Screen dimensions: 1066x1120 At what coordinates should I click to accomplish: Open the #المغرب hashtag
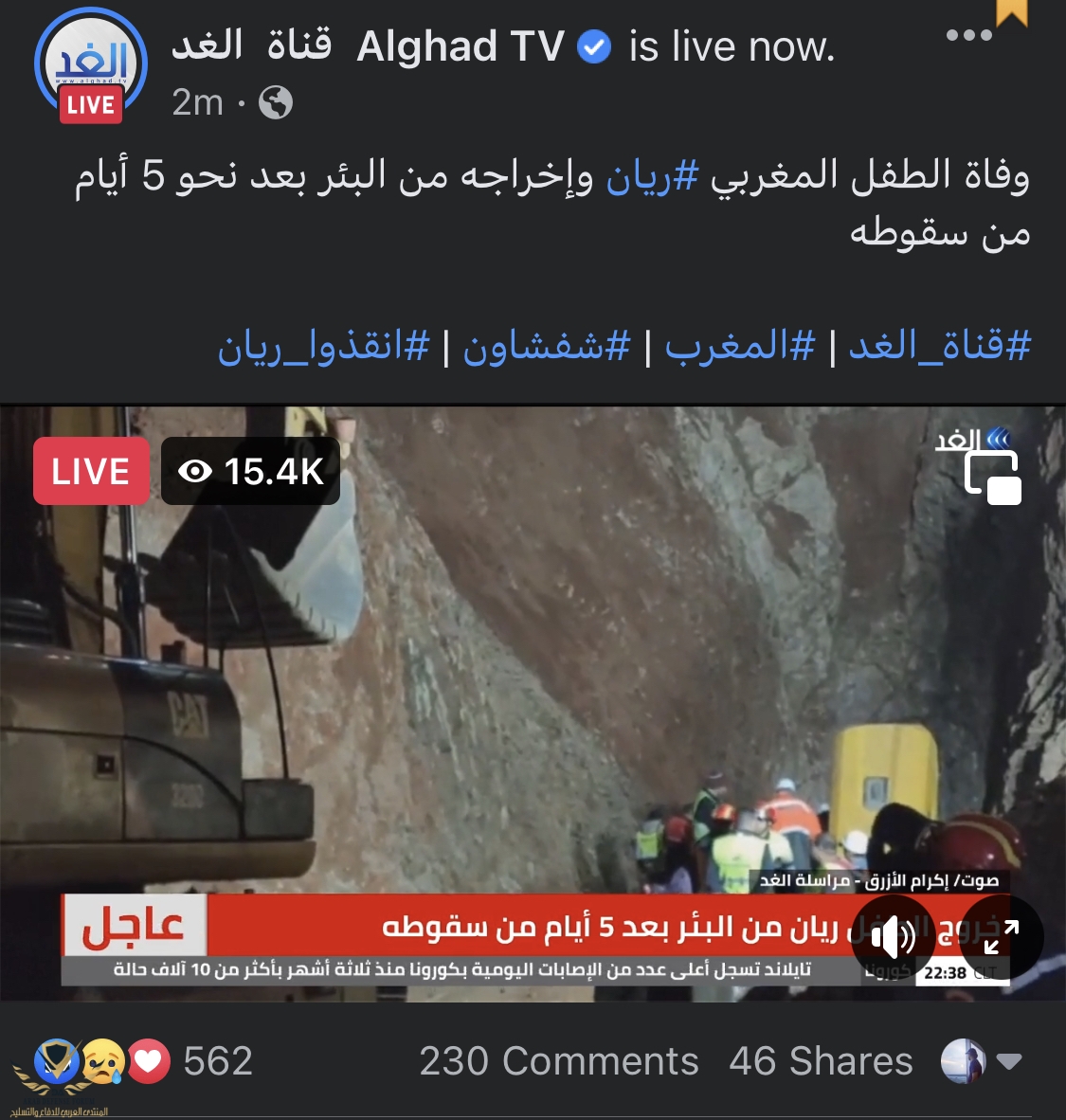click(739, 346)
